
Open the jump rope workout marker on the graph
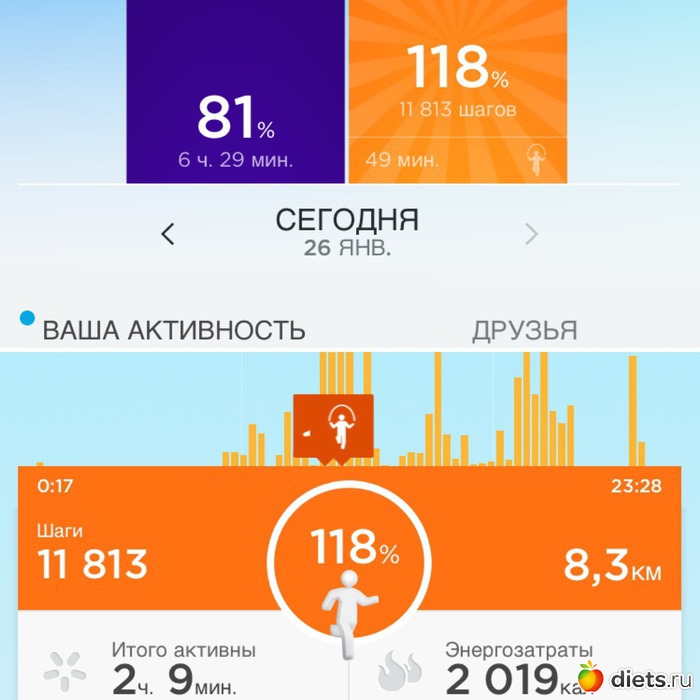point(333,426)
